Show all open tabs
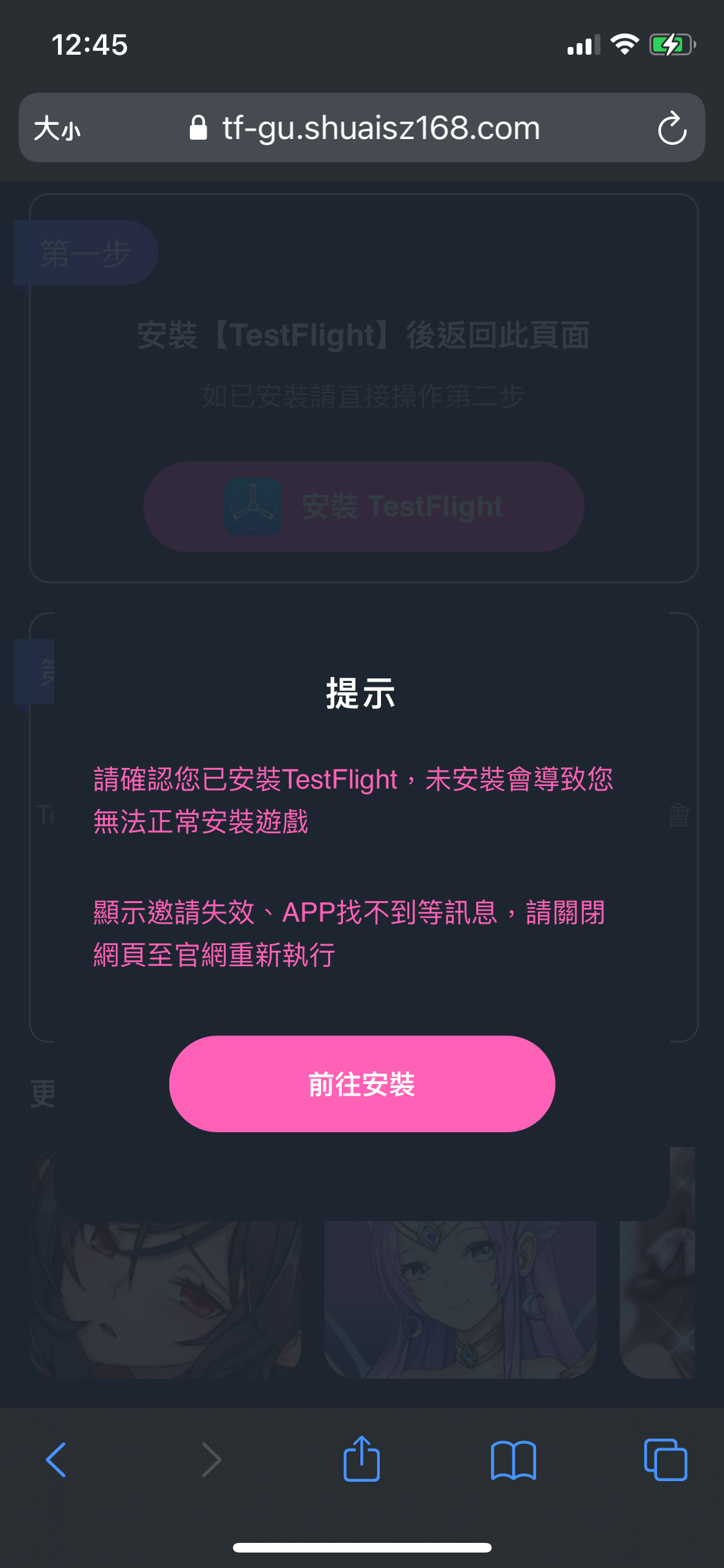 click(x=665, y=1460)
